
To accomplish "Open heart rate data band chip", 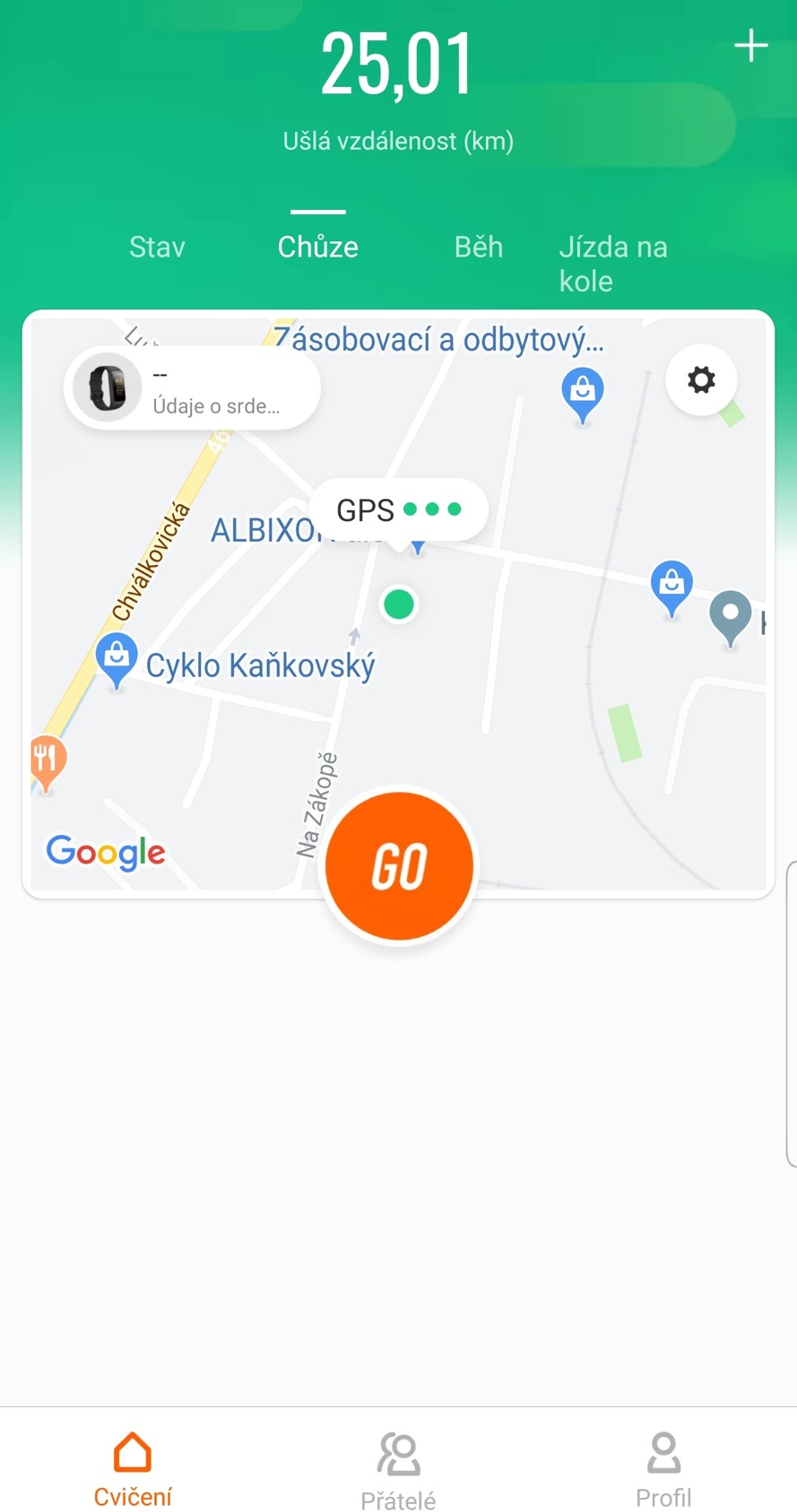I will [x=192, y=388].
